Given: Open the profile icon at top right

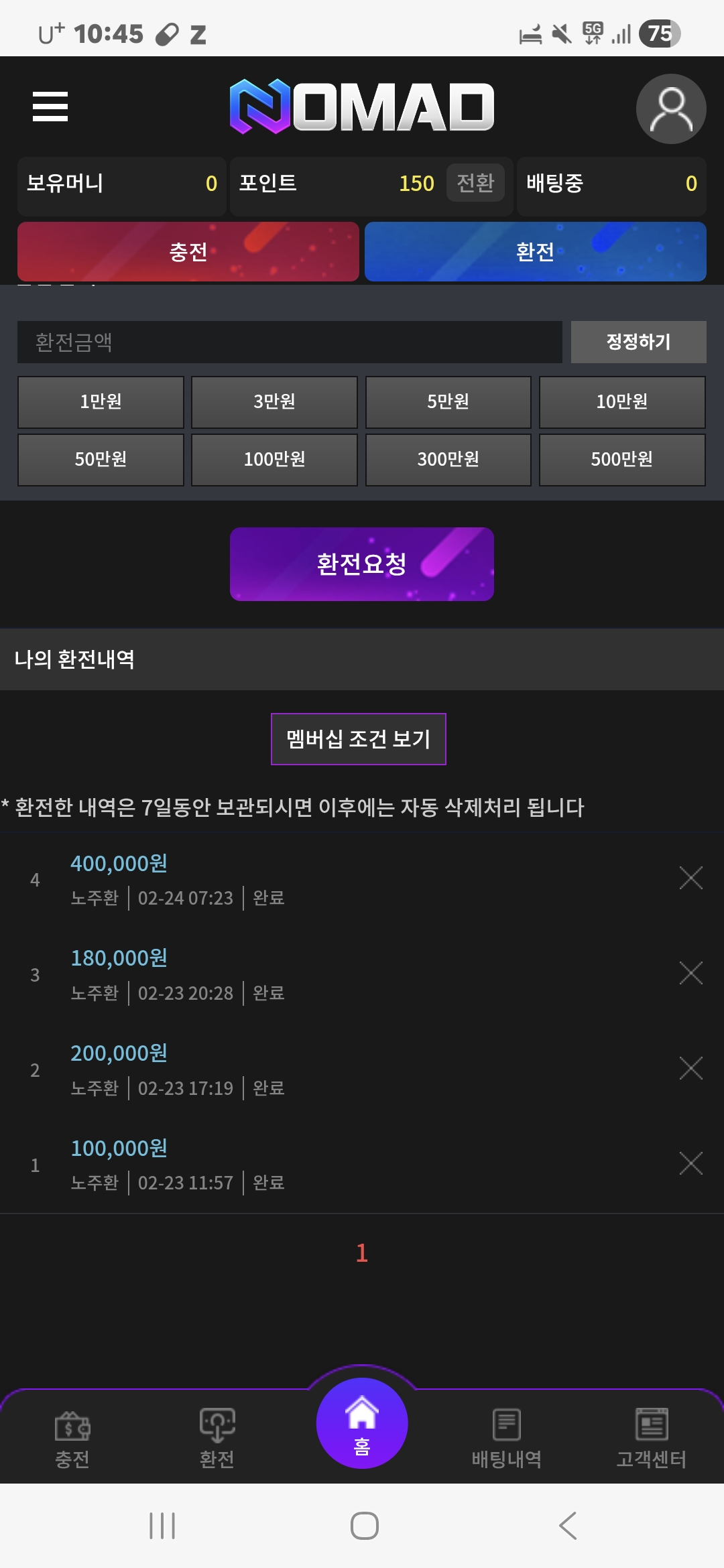Looking at the screenshot, I should click(672, 107).
